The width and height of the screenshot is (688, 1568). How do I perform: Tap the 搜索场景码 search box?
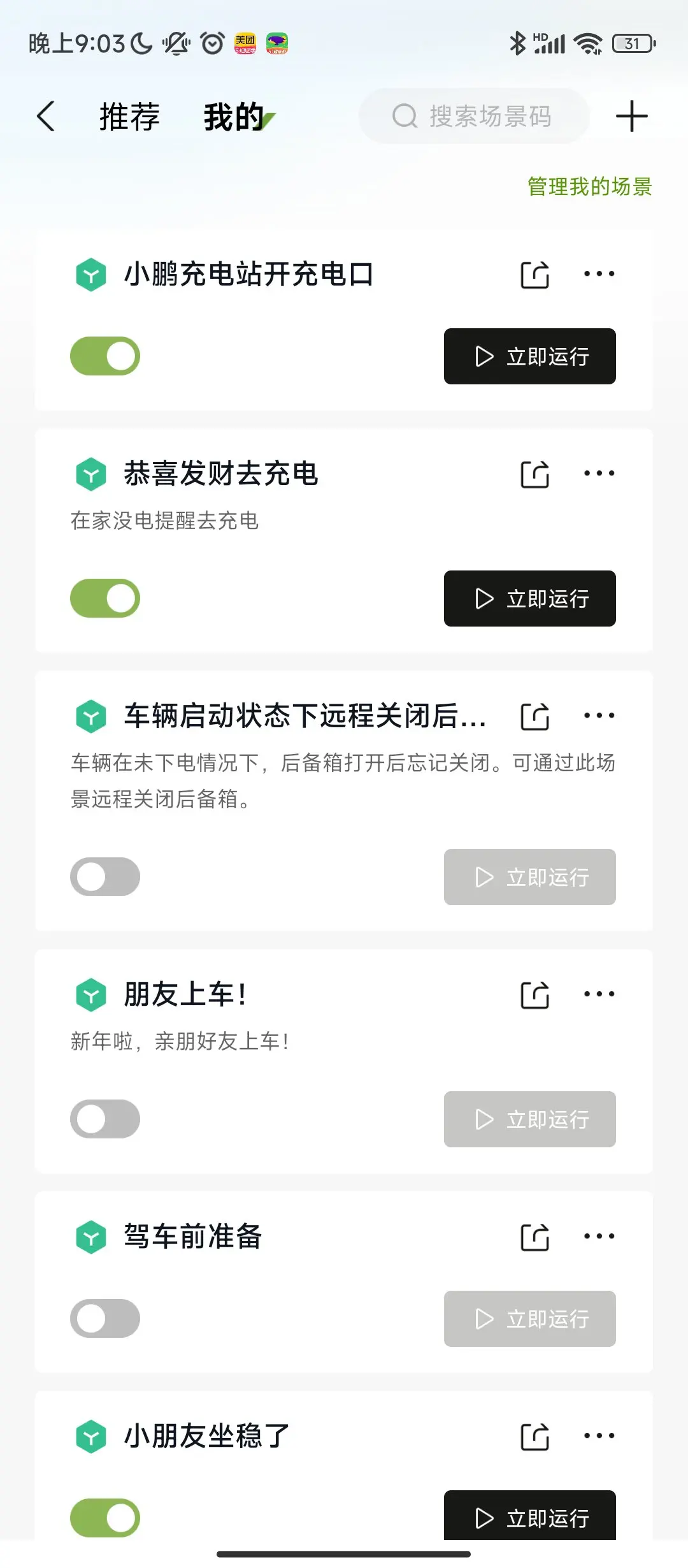click(474, 116)
